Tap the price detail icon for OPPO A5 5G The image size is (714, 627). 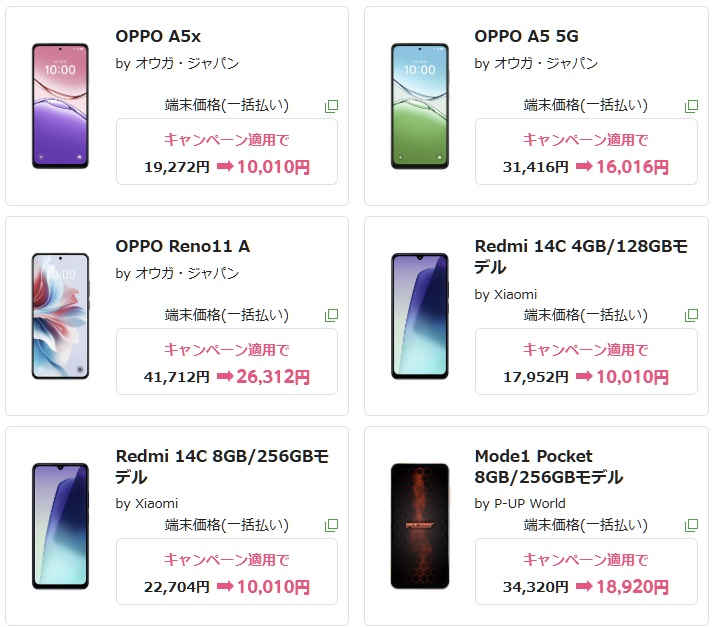click(x=691, y=106)
